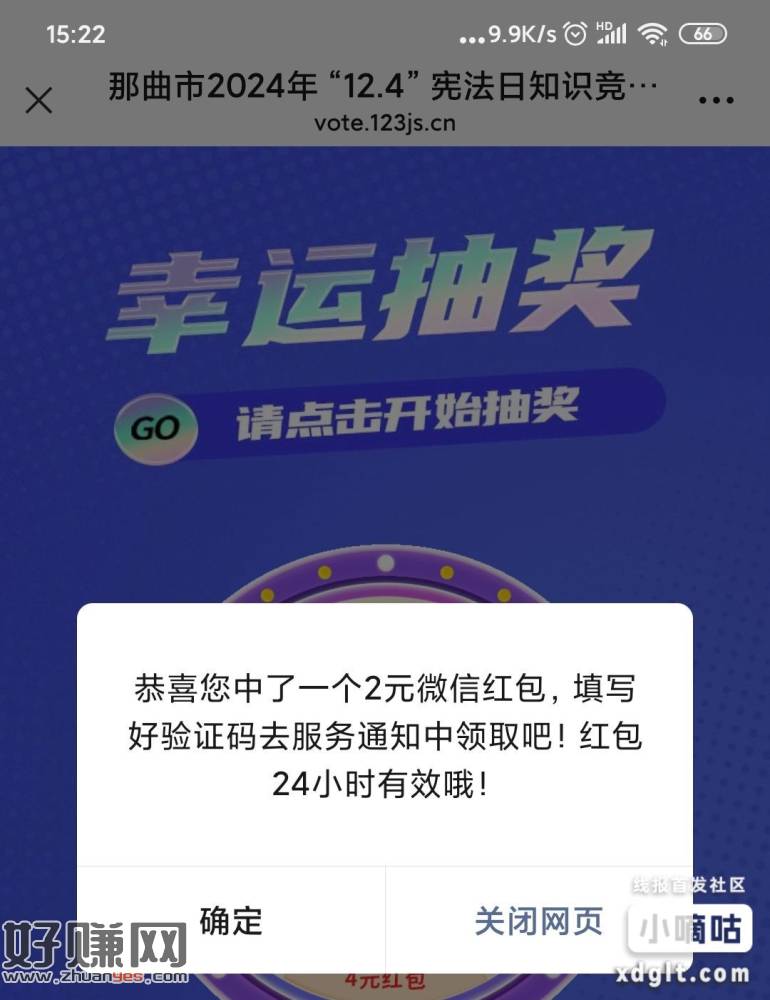Image resolution: width=770 pixels, height=1000 pixels.
Task: Tap 确定 to confirm the red packet dialog
Action: (231, 921)
